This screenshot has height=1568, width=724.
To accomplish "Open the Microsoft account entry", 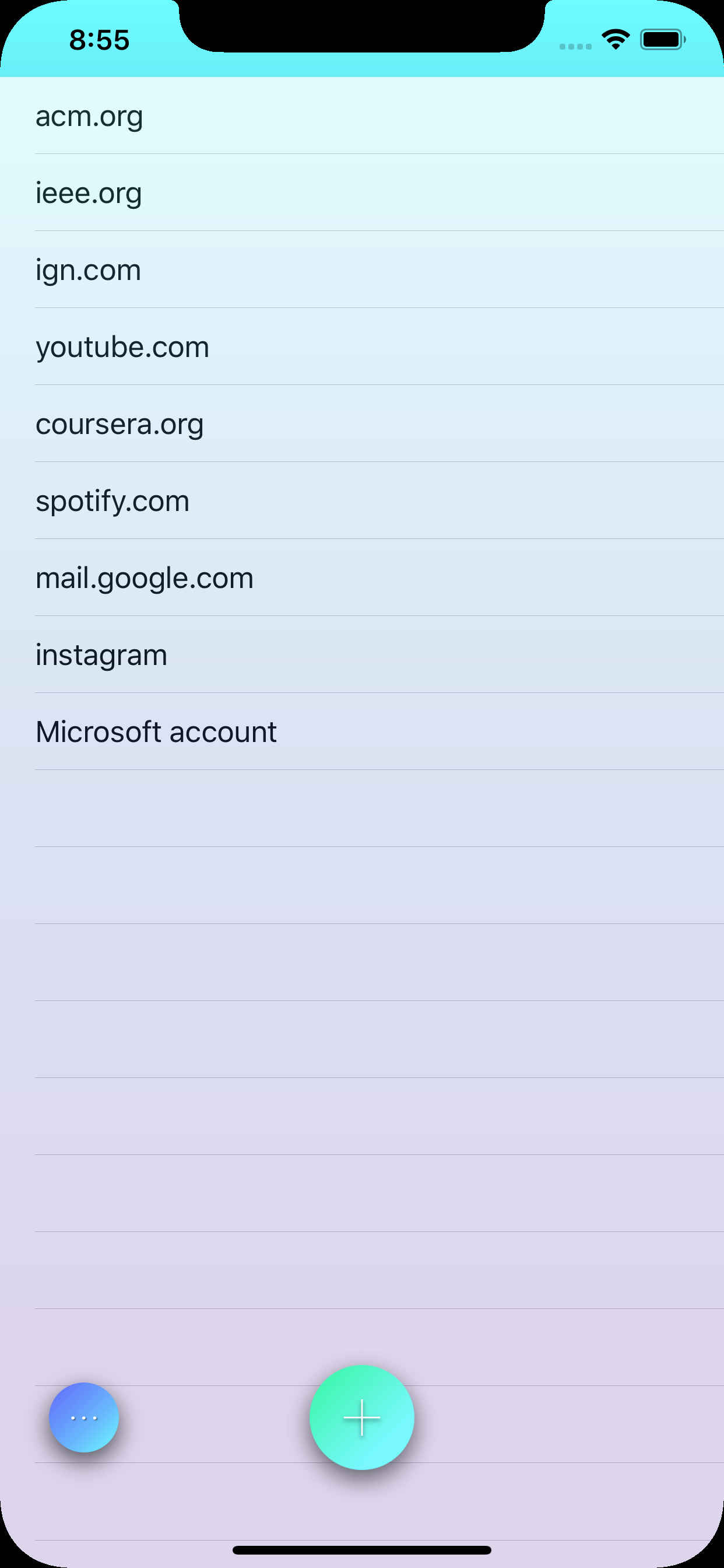I will (x=156, y=731).
